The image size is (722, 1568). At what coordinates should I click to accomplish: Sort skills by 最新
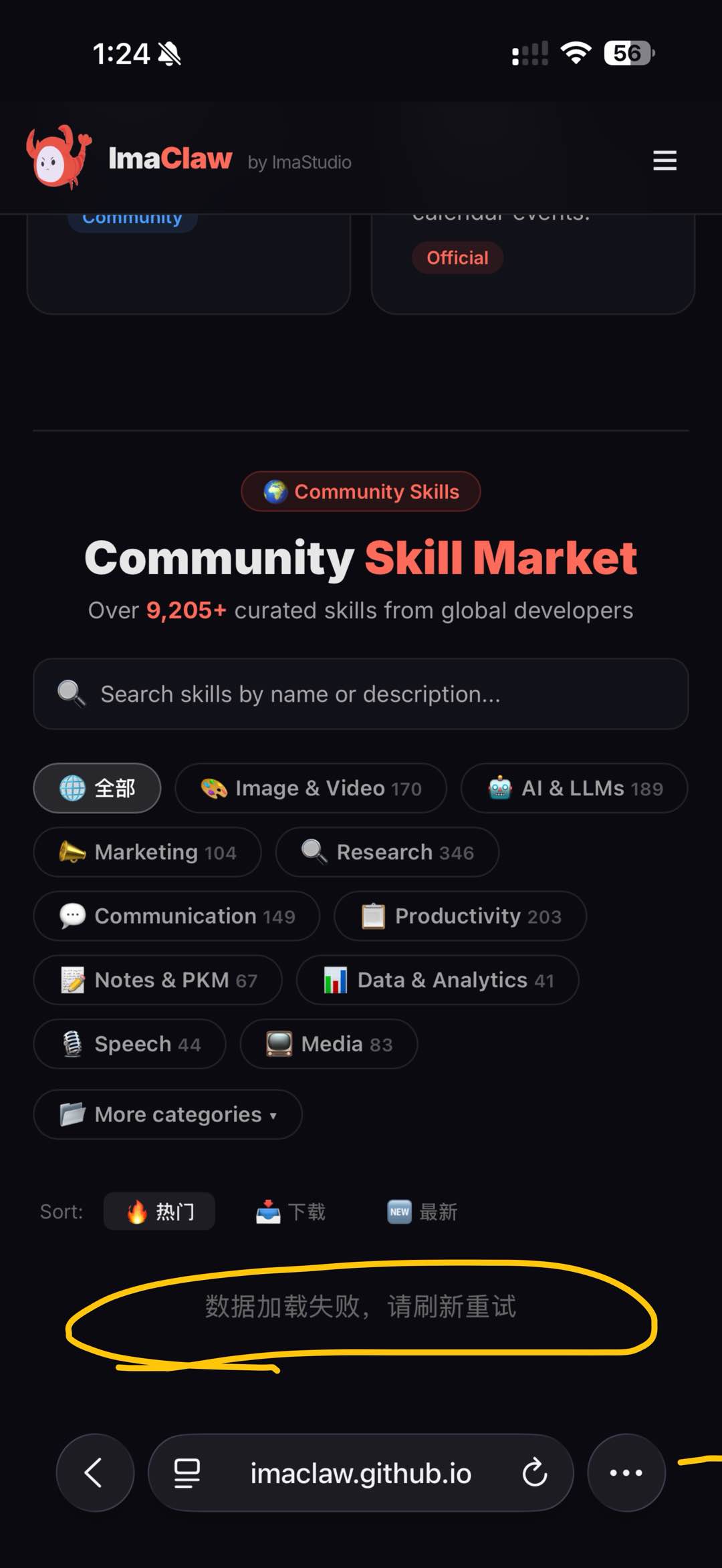[x=422, y=1211]
